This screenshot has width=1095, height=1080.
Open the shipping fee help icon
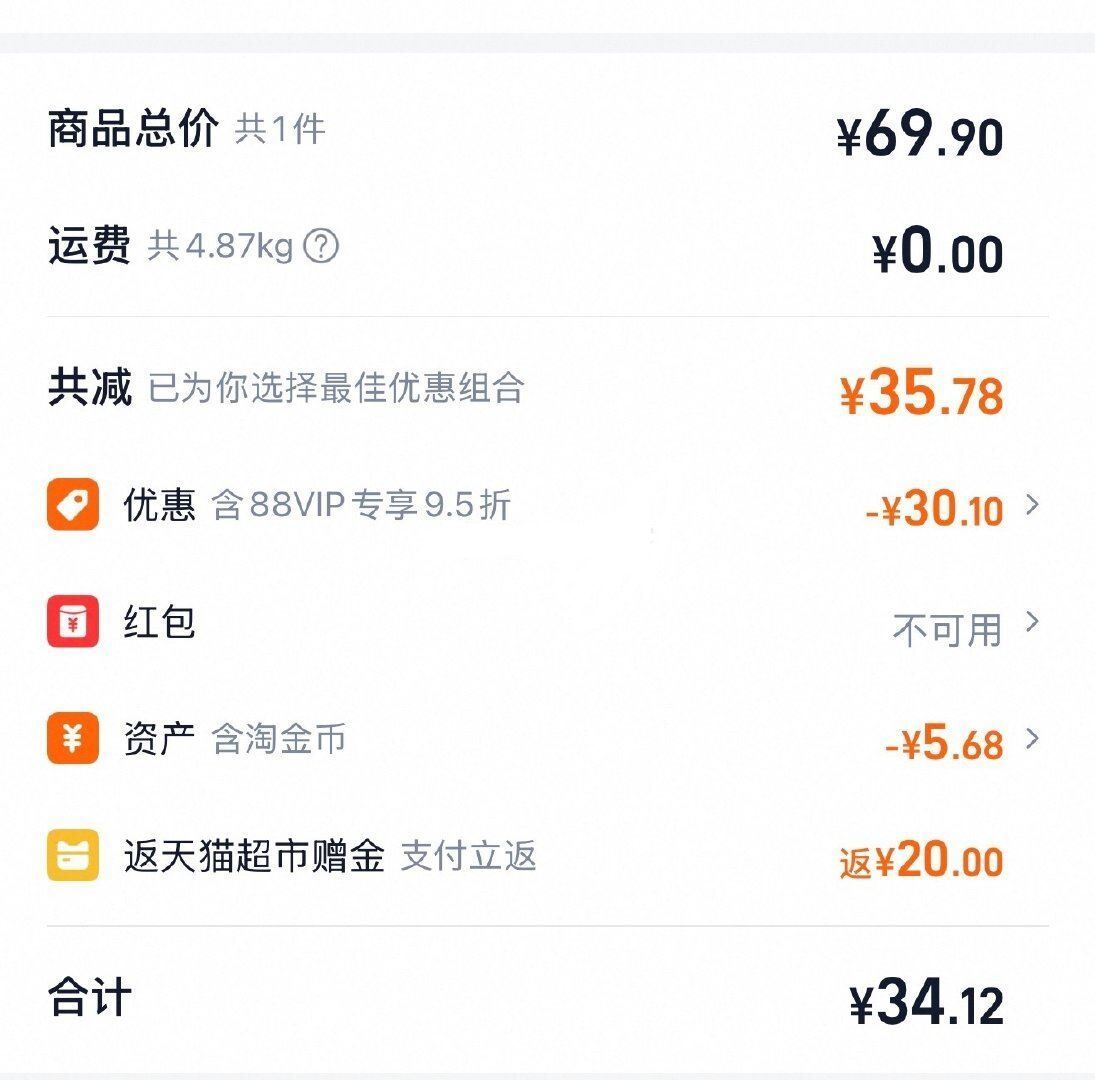pos(321,246)
